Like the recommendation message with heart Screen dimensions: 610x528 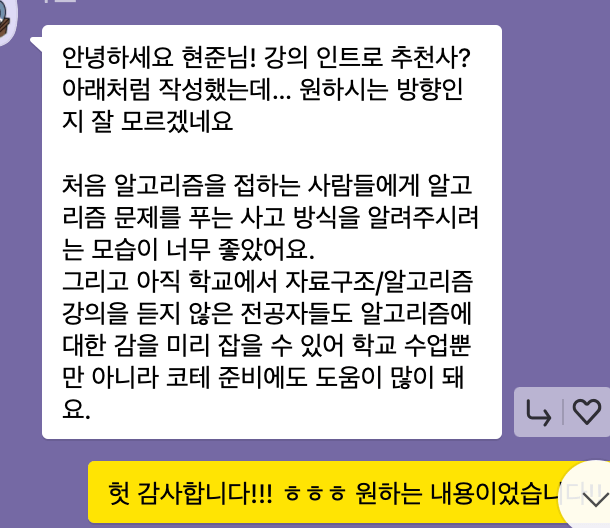[586, 412]
